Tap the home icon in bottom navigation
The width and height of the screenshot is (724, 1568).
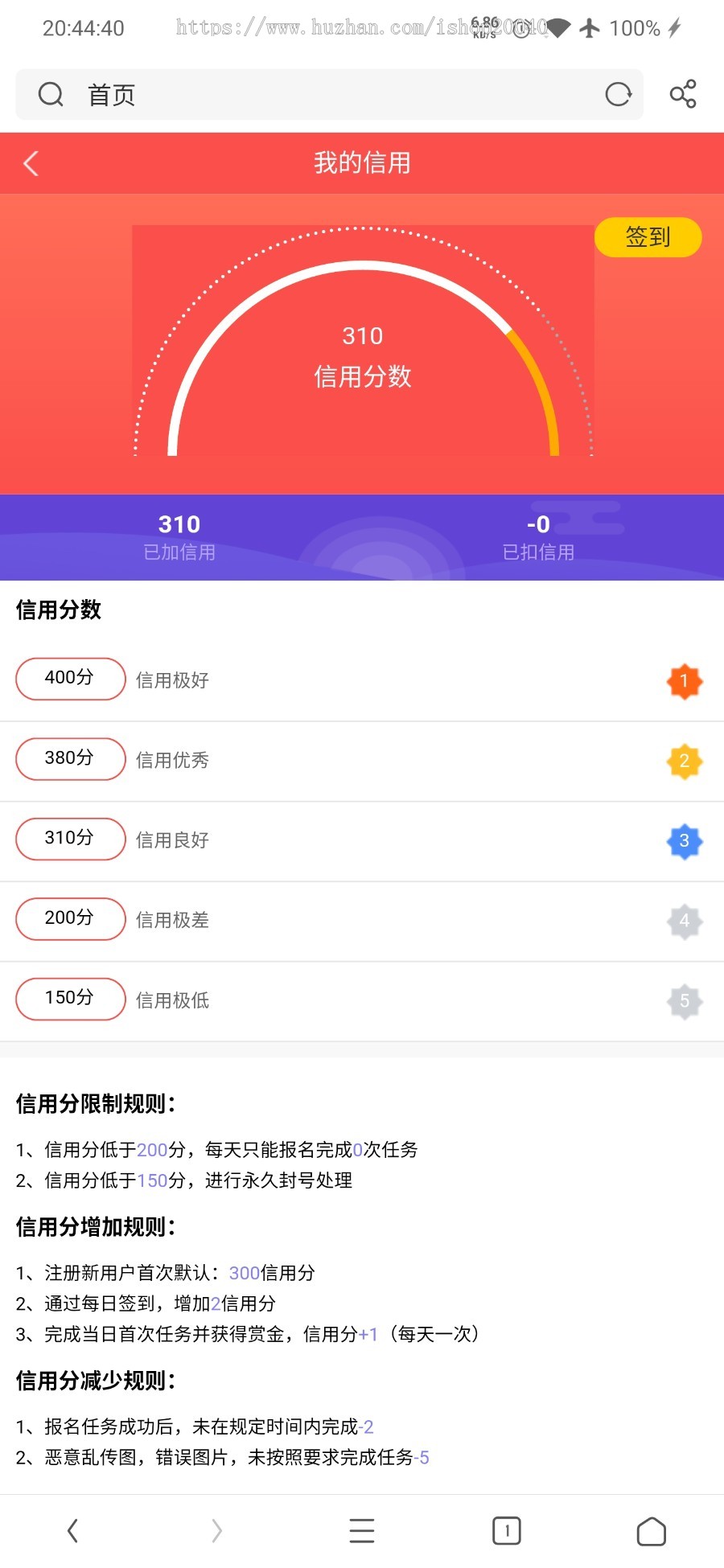[652, 1531]
